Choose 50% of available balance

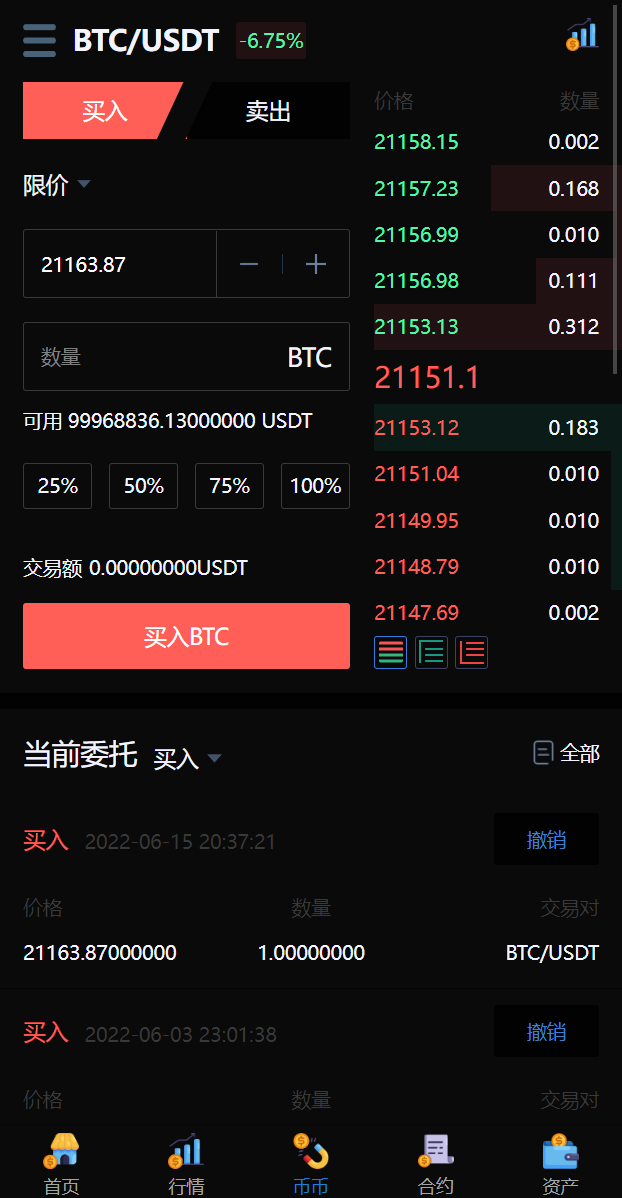coord(143,486)
